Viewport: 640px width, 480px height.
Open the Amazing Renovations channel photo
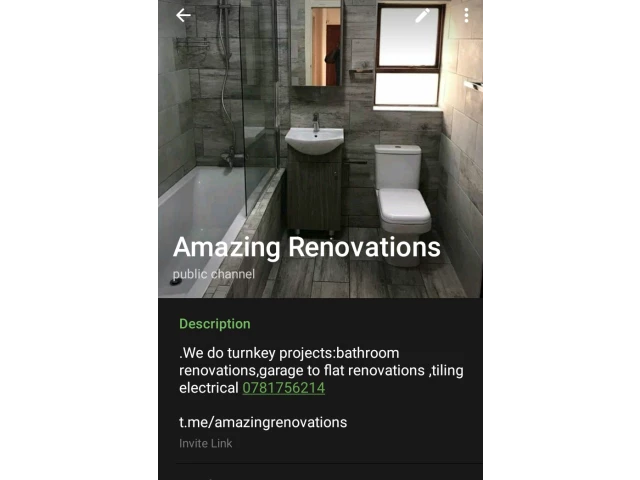click(x=320, y=140)
